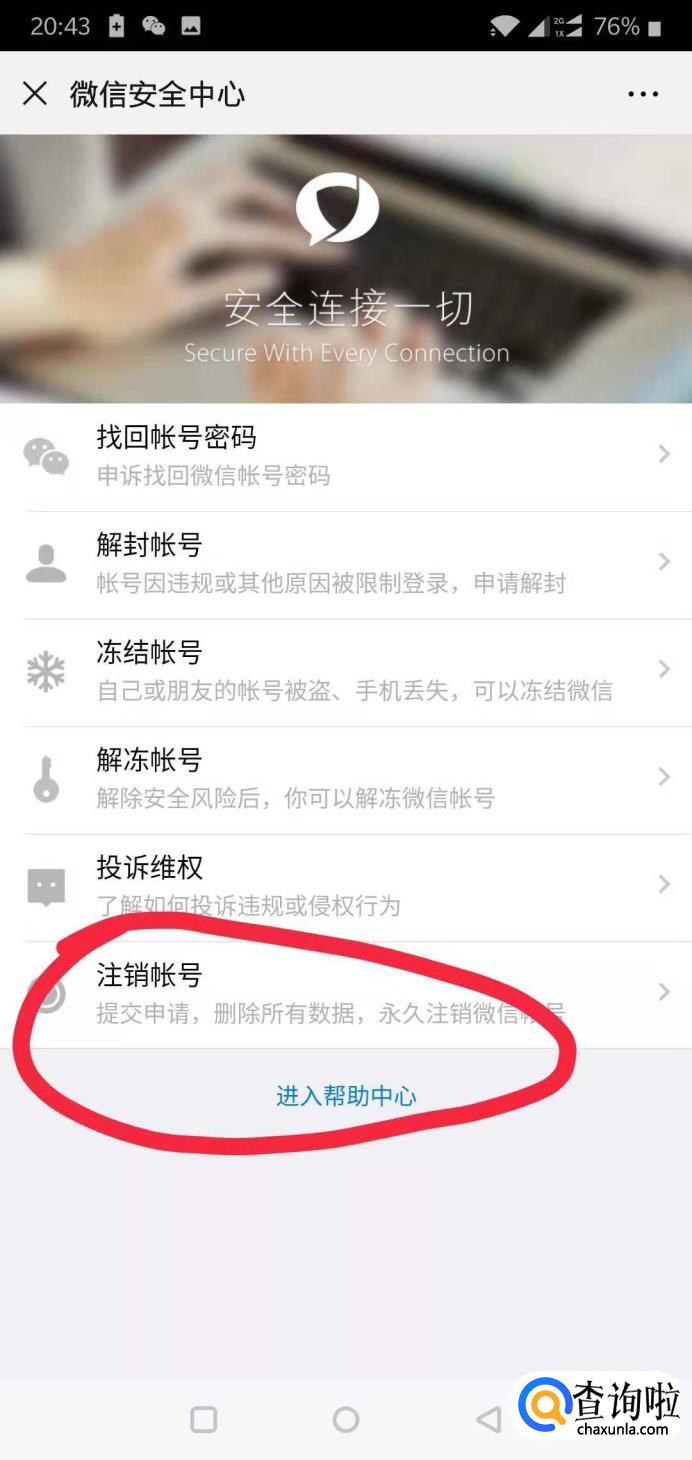The image size is (692, 1460).
Task: Tap the system home button
Action: (x=346, y=1418)
